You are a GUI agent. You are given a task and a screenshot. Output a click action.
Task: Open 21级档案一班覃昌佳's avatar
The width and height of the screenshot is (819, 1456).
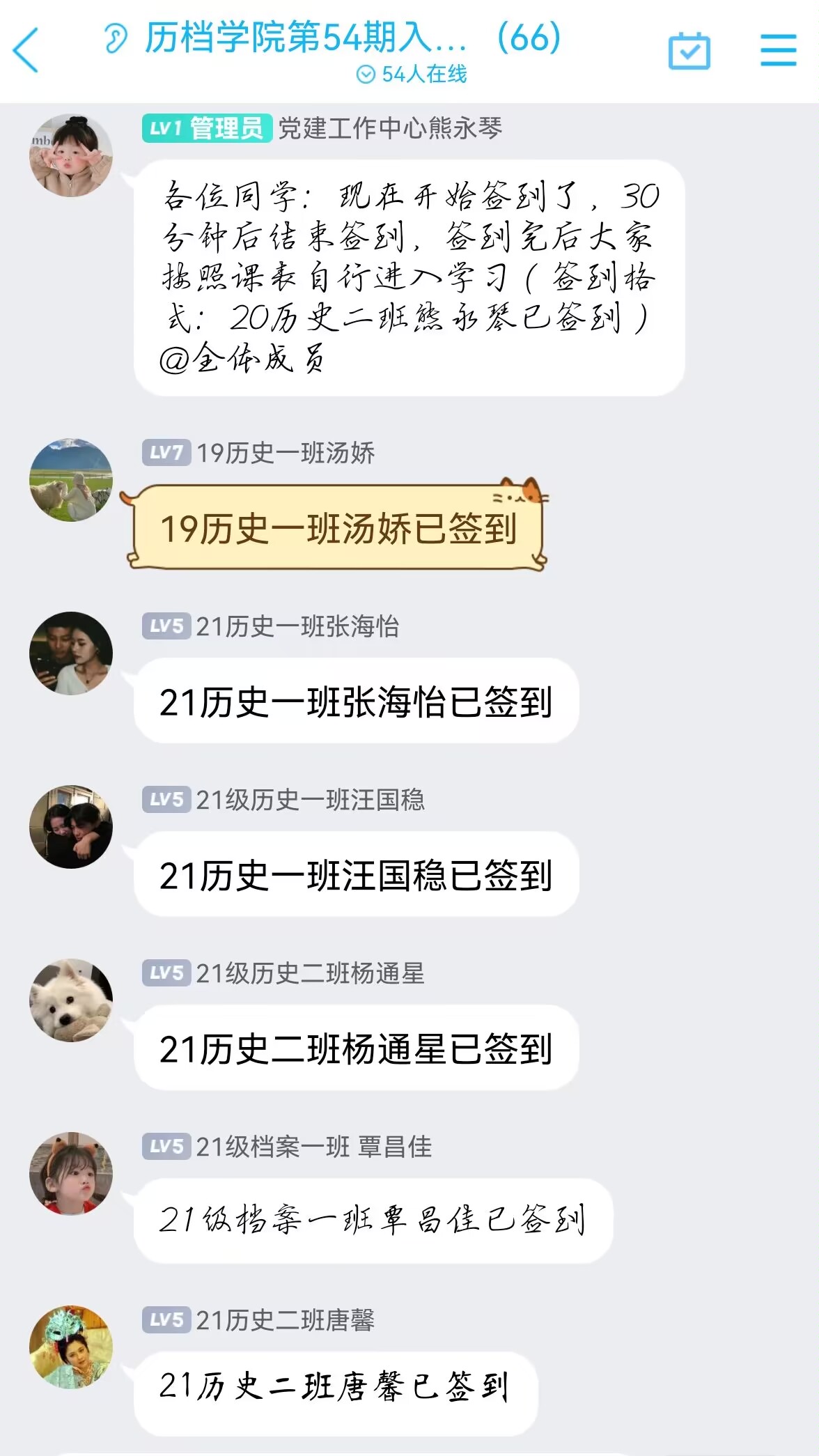[71, 1174]
